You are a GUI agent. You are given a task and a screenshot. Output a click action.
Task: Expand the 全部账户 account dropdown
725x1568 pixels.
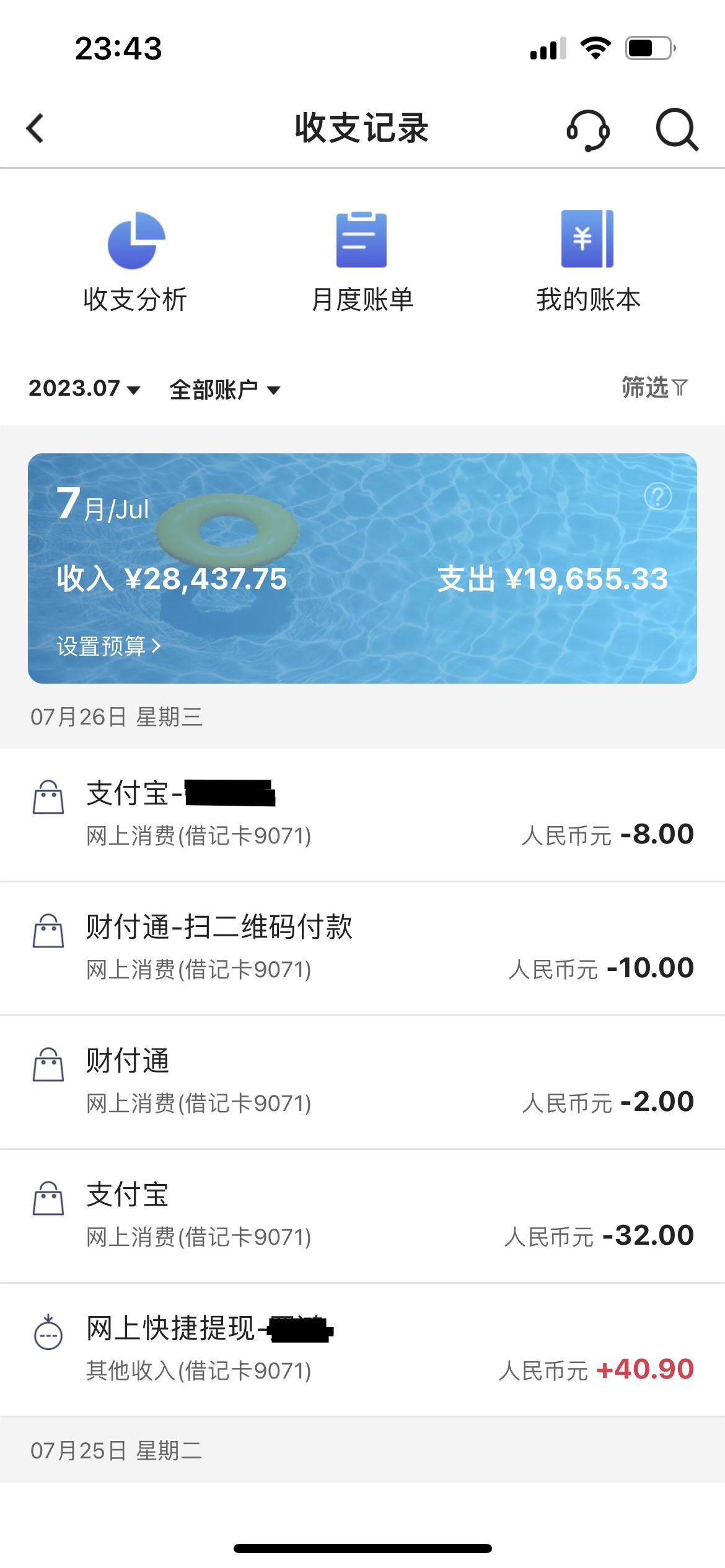tap(224, 390)
